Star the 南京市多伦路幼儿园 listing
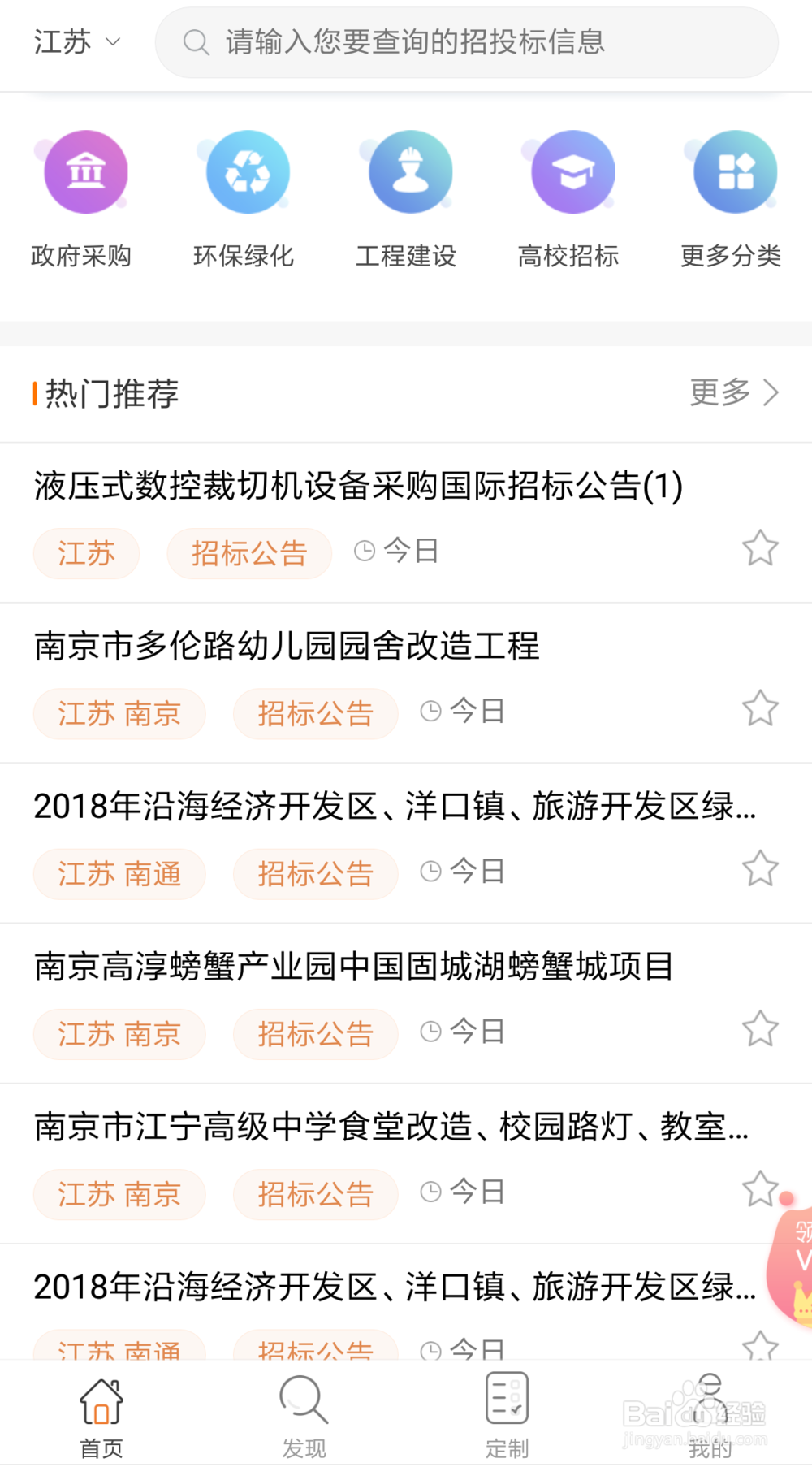Screen dimensions: 812x1467 click(x=760, y=709)
